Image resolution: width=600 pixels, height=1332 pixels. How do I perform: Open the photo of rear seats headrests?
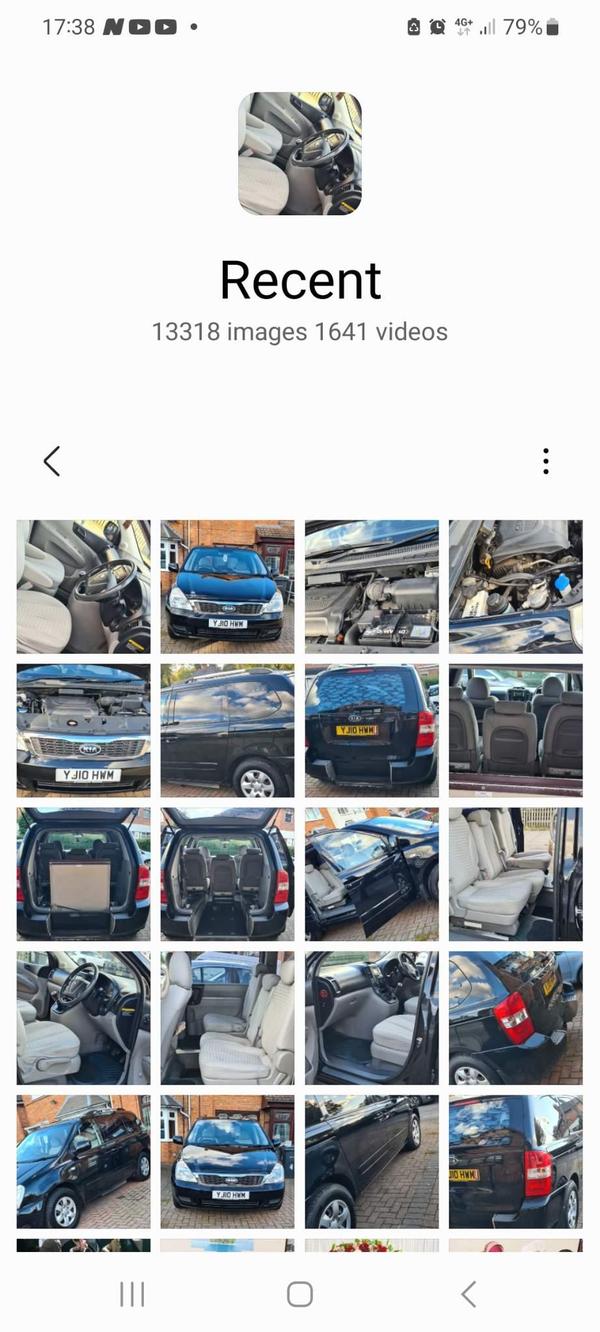click(x=515, y=730)
